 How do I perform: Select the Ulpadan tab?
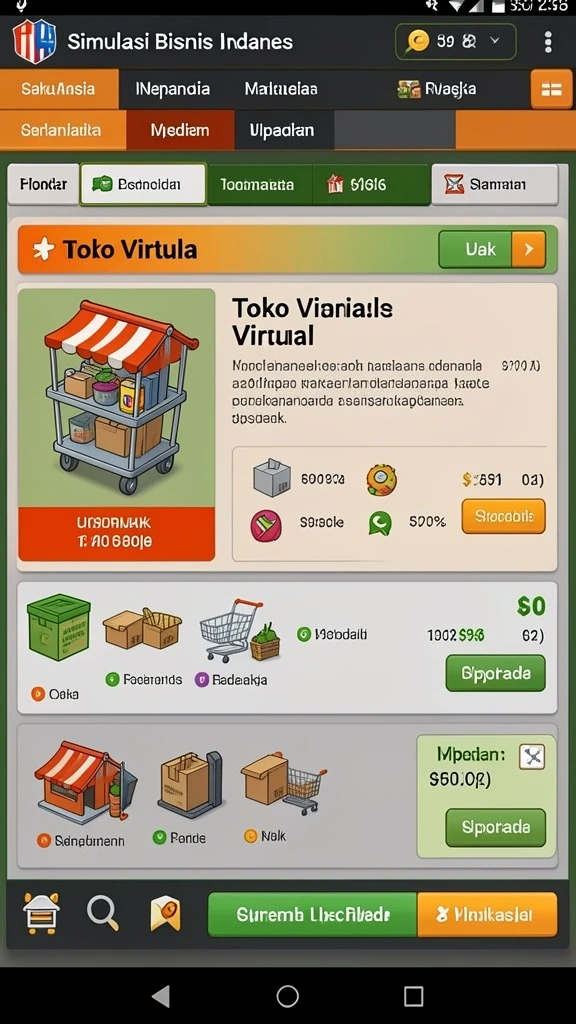pyautogui.click(x=281, y=130)
